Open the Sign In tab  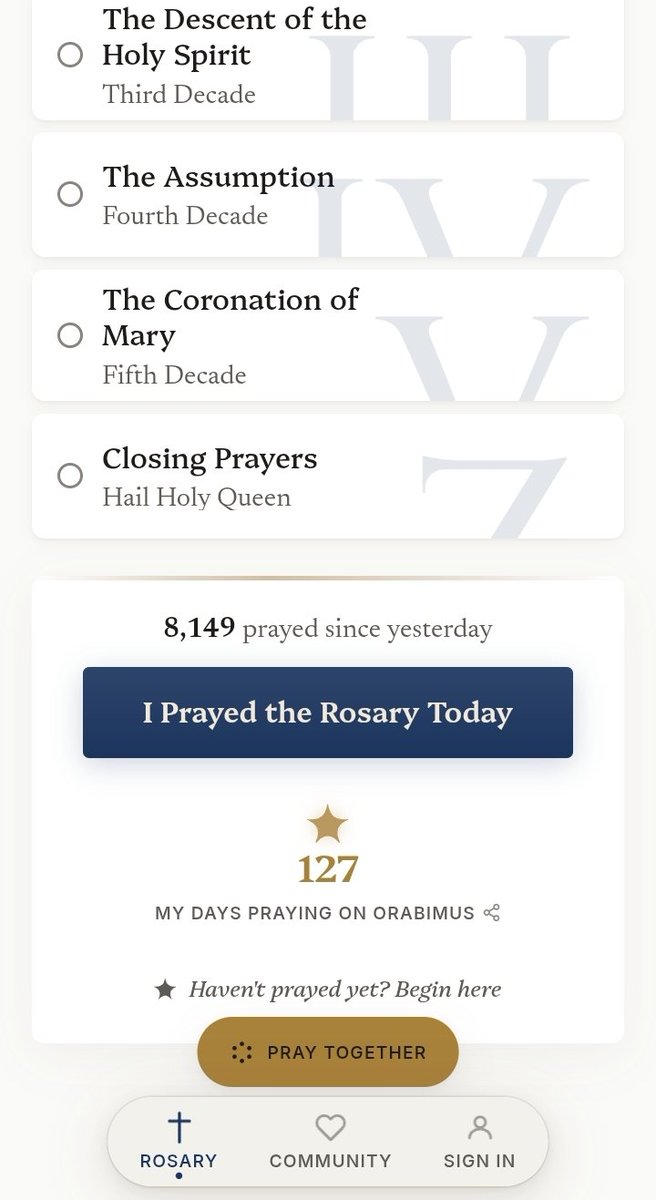click(480, 1142)
